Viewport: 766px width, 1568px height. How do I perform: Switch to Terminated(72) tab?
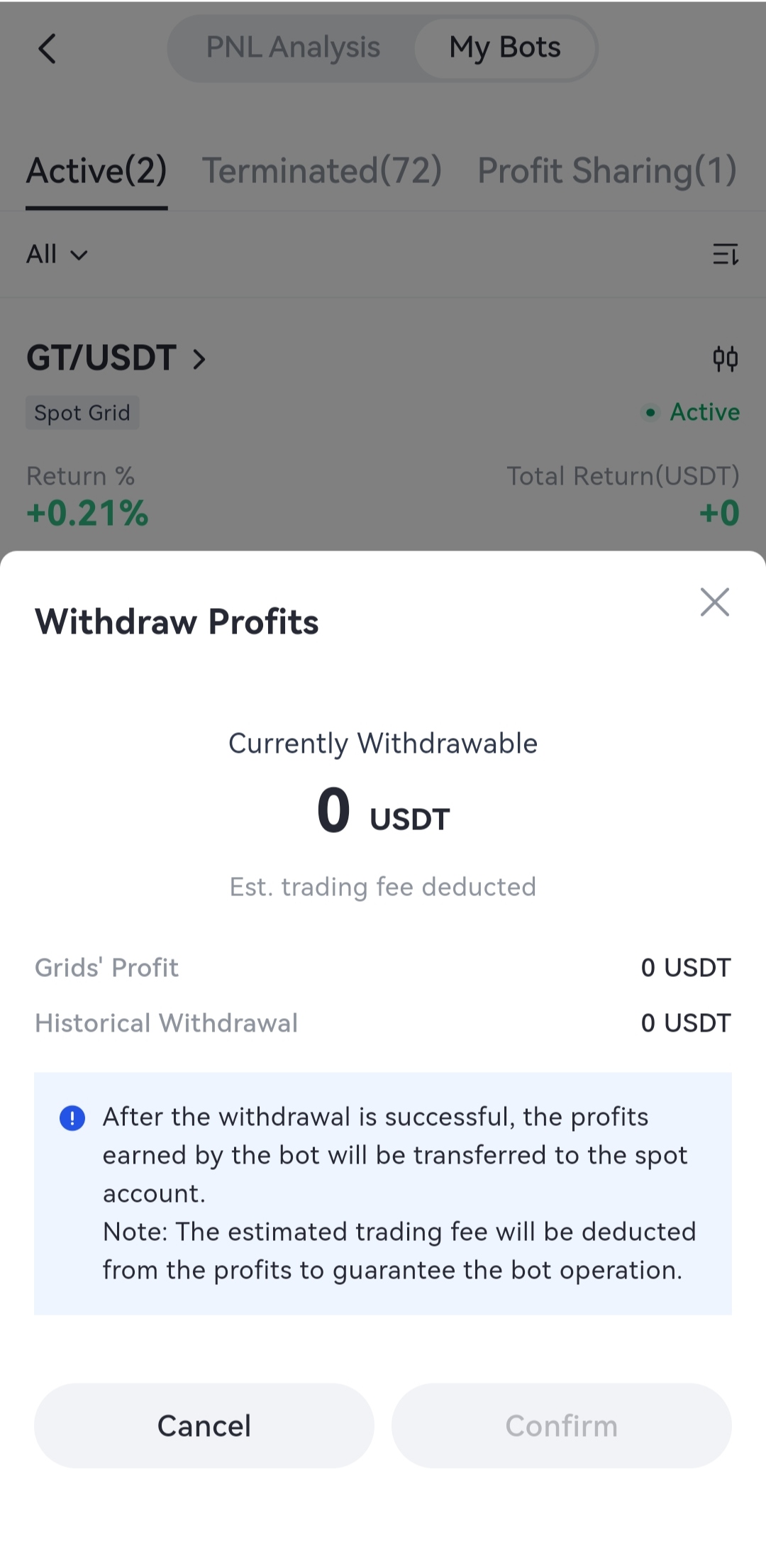click(x=322, y=171)
